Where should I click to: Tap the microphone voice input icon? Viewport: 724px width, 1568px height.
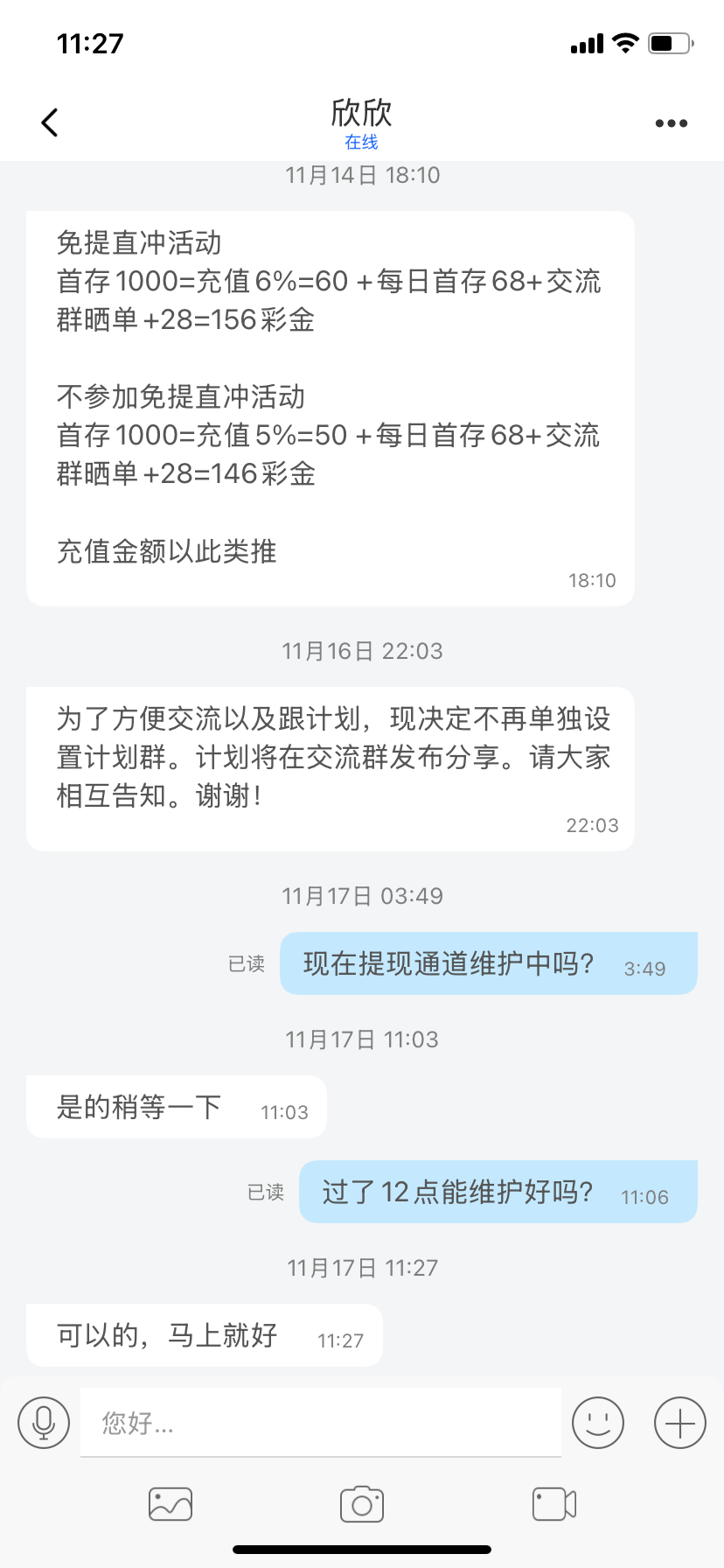(x=44, y=1423)
